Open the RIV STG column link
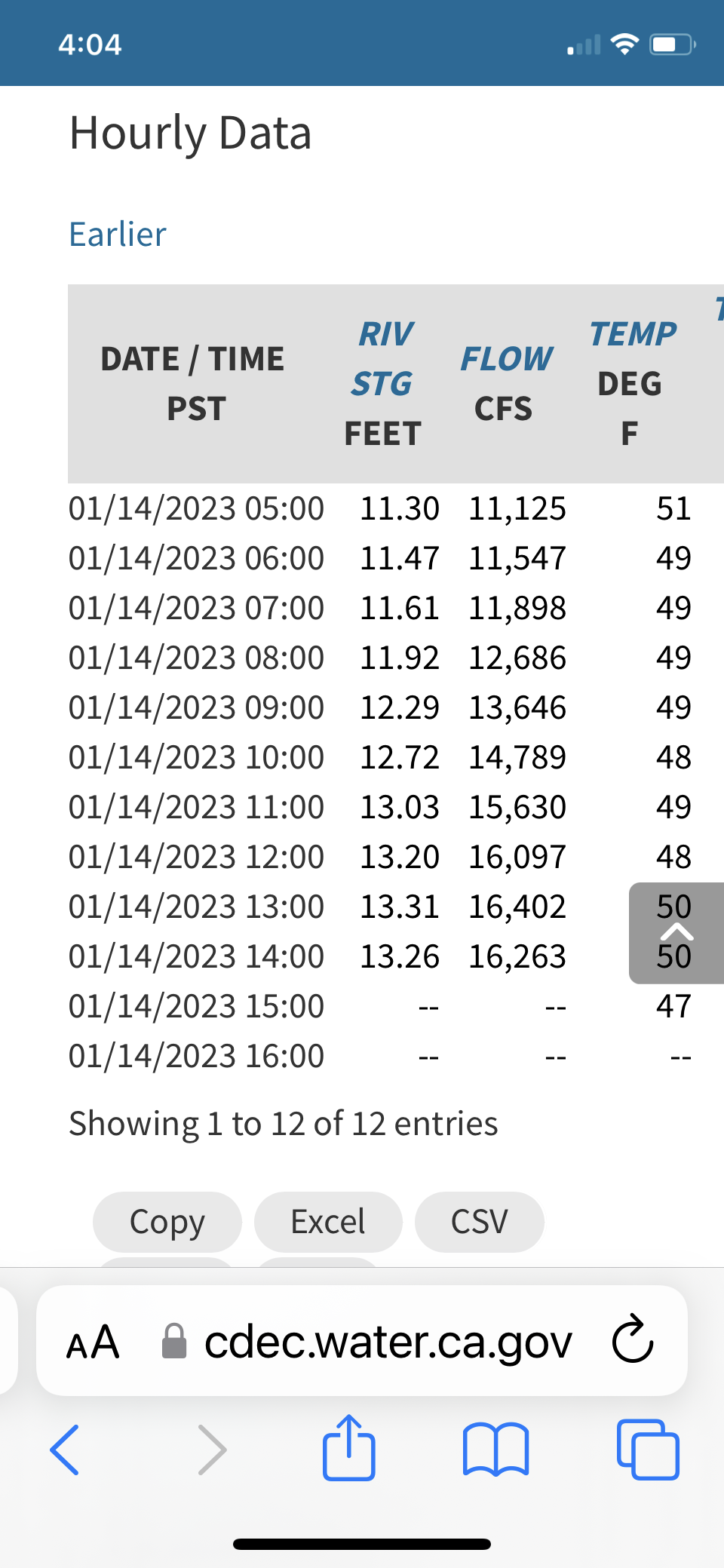The width and height of the screenshot is (724, 1568). (384, 359)
